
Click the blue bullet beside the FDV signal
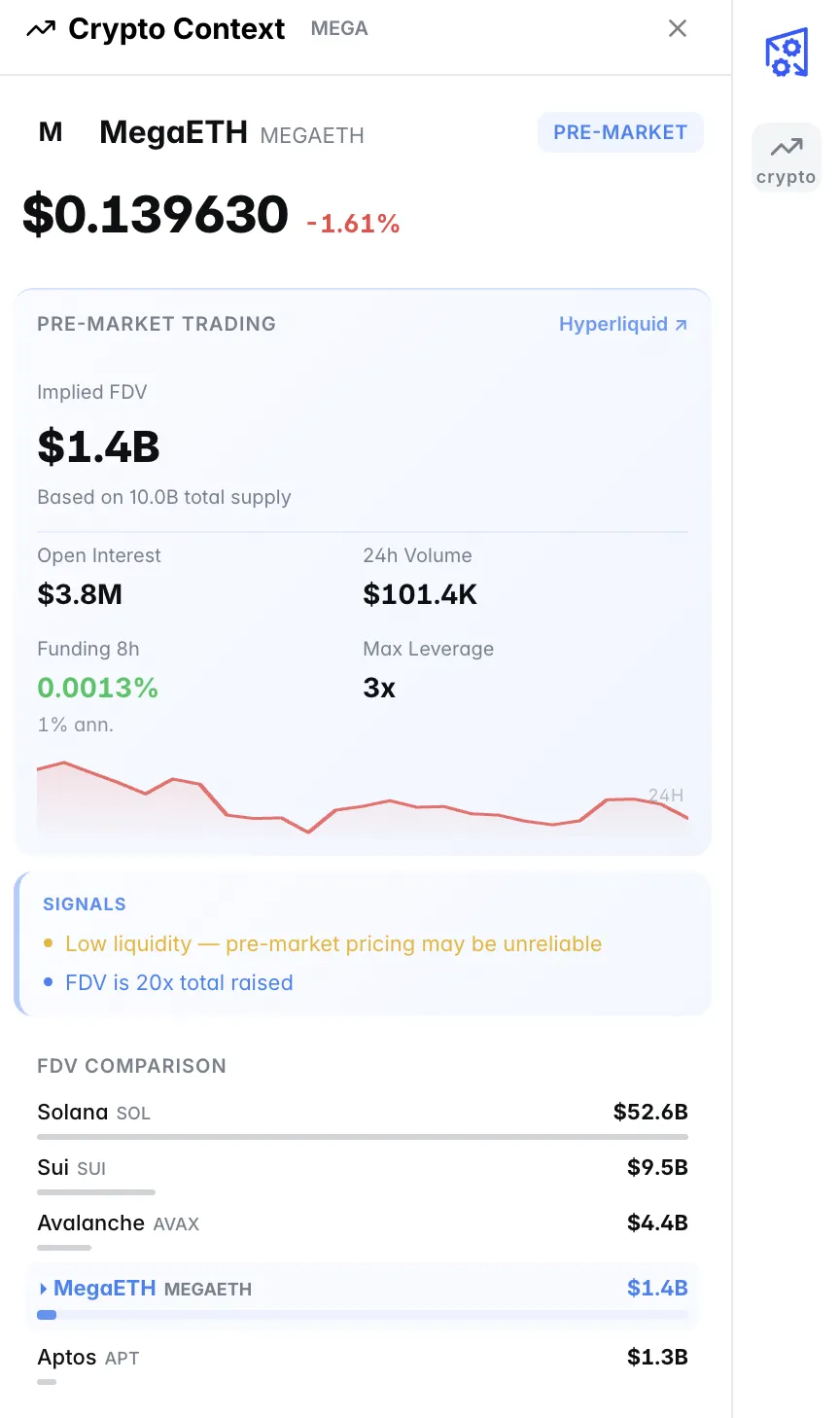pos(47,983)
